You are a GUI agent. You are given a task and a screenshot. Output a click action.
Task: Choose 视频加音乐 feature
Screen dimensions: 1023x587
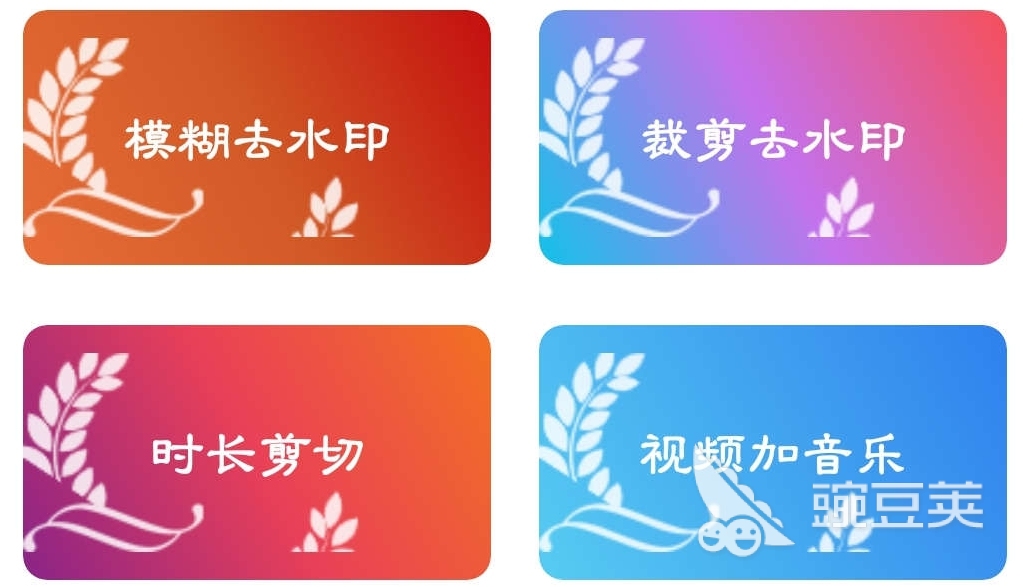(772, 453)
